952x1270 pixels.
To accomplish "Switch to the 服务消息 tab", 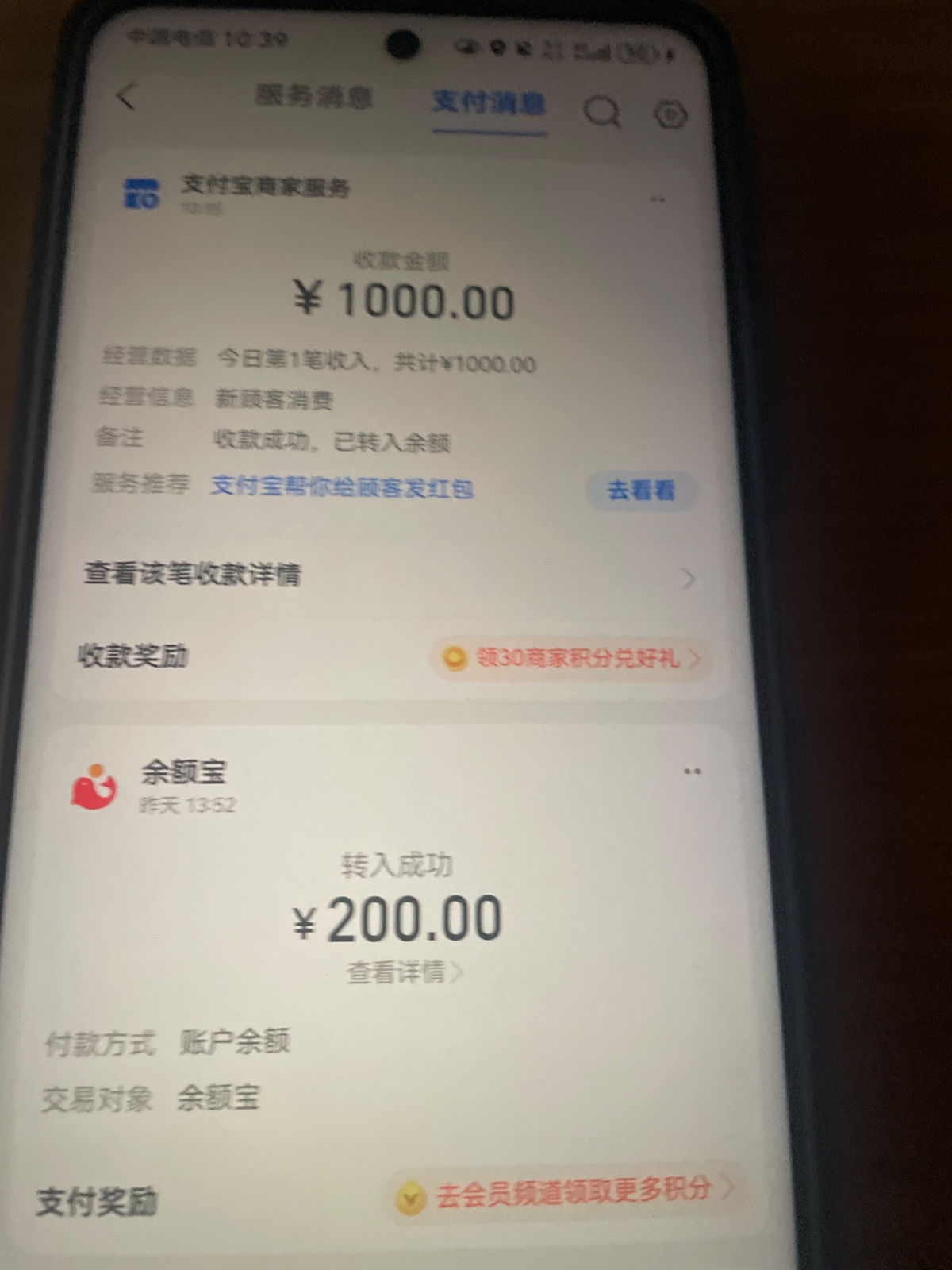I will (314, 97).
